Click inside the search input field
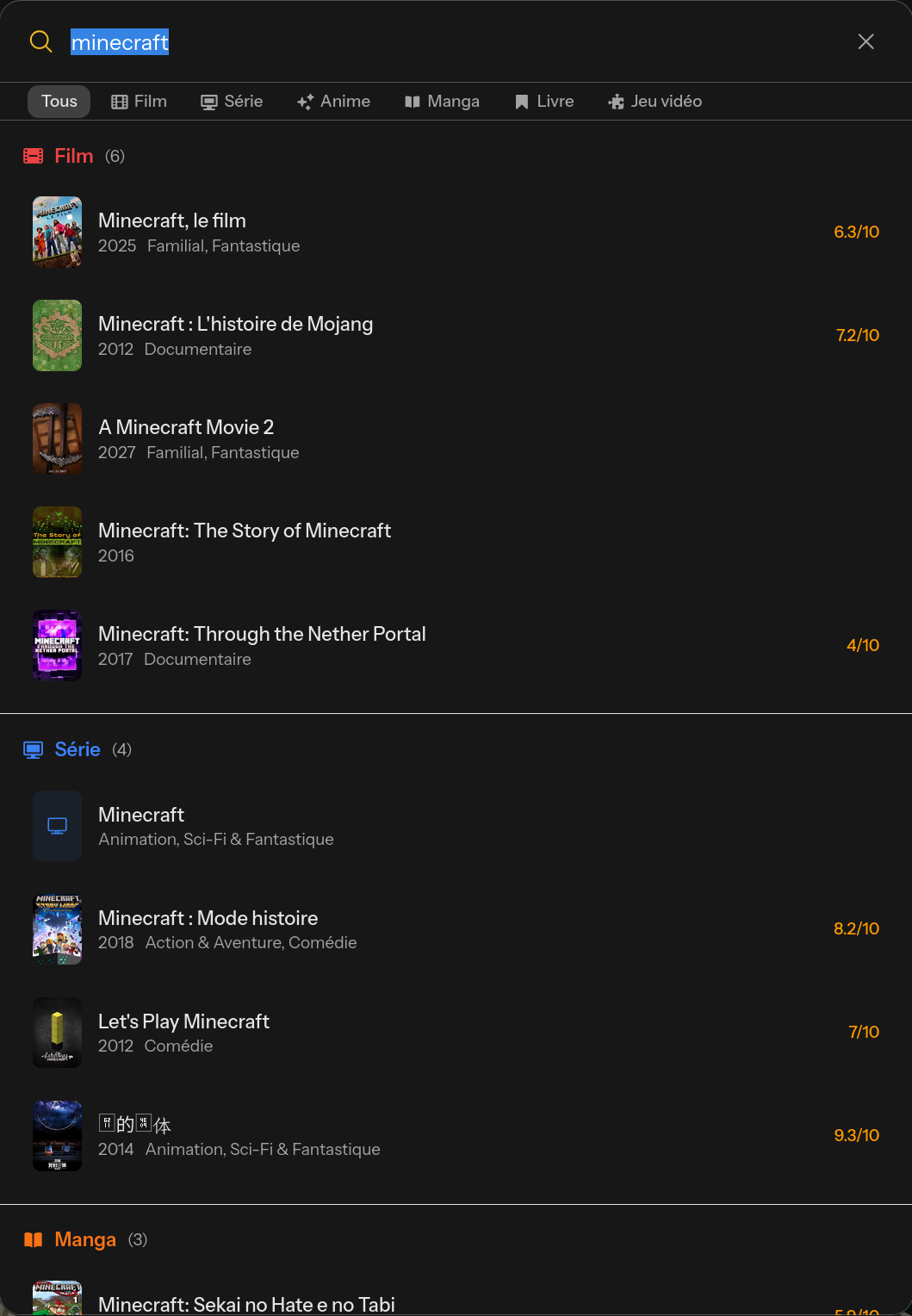This screenshot has width=912, height=1316. 344,41
